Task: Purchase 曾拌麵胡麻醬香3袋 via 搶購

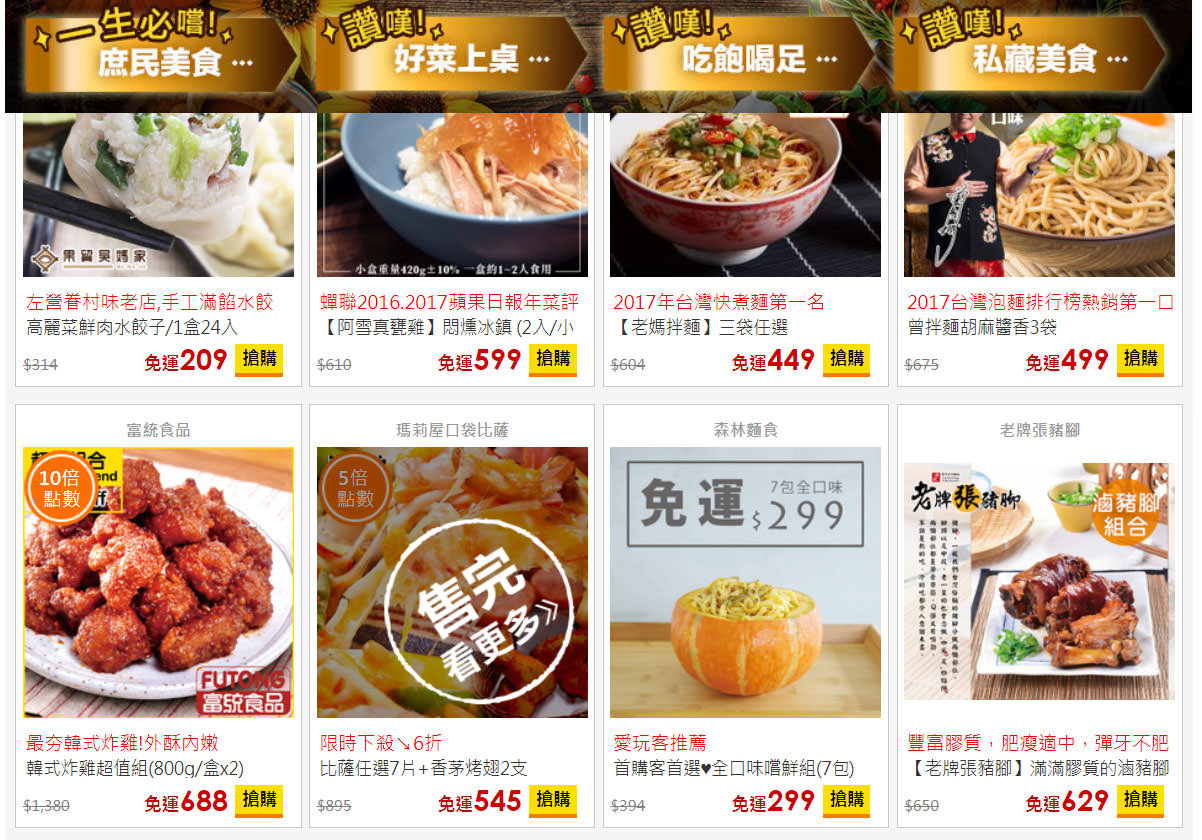Action: coord(1140,359)
